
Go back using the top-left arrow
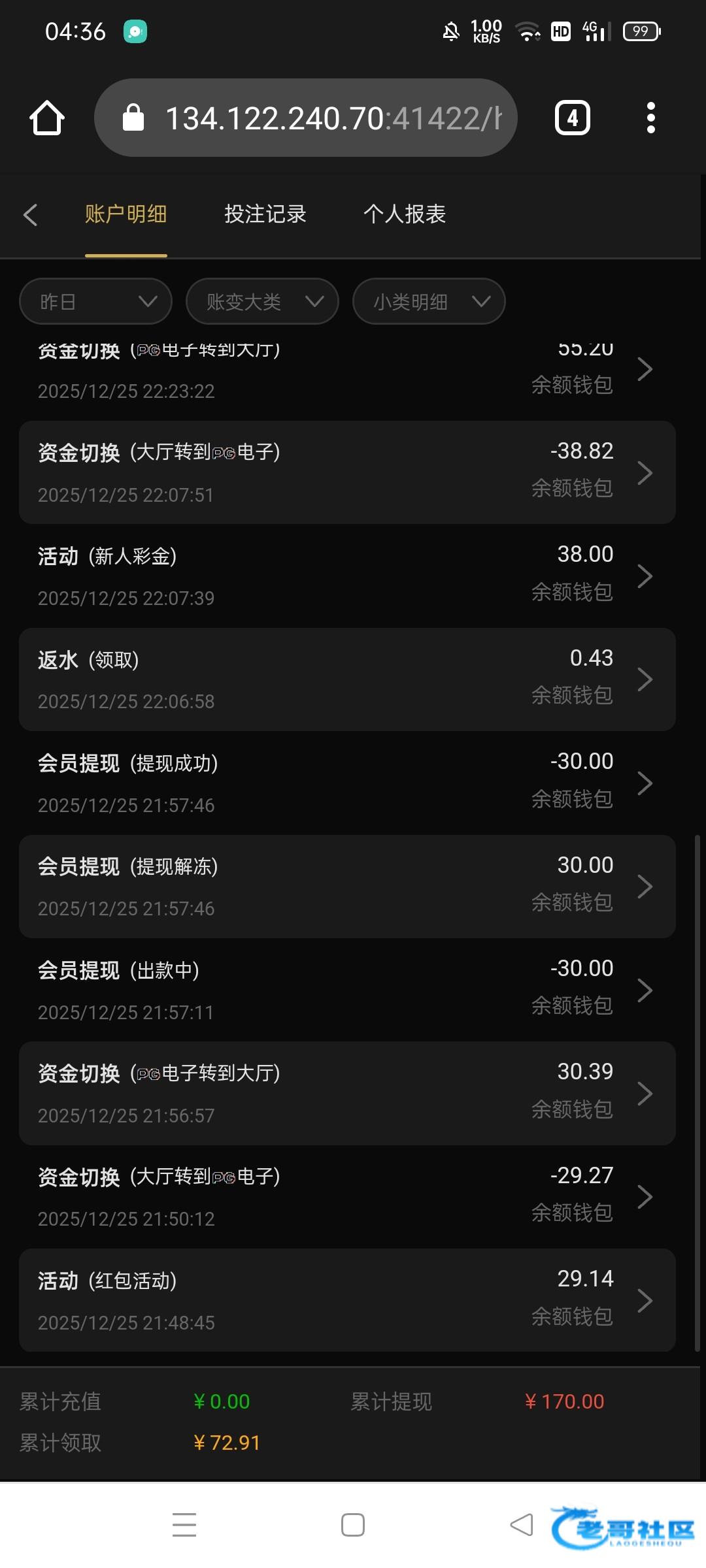tap(31, 215)
